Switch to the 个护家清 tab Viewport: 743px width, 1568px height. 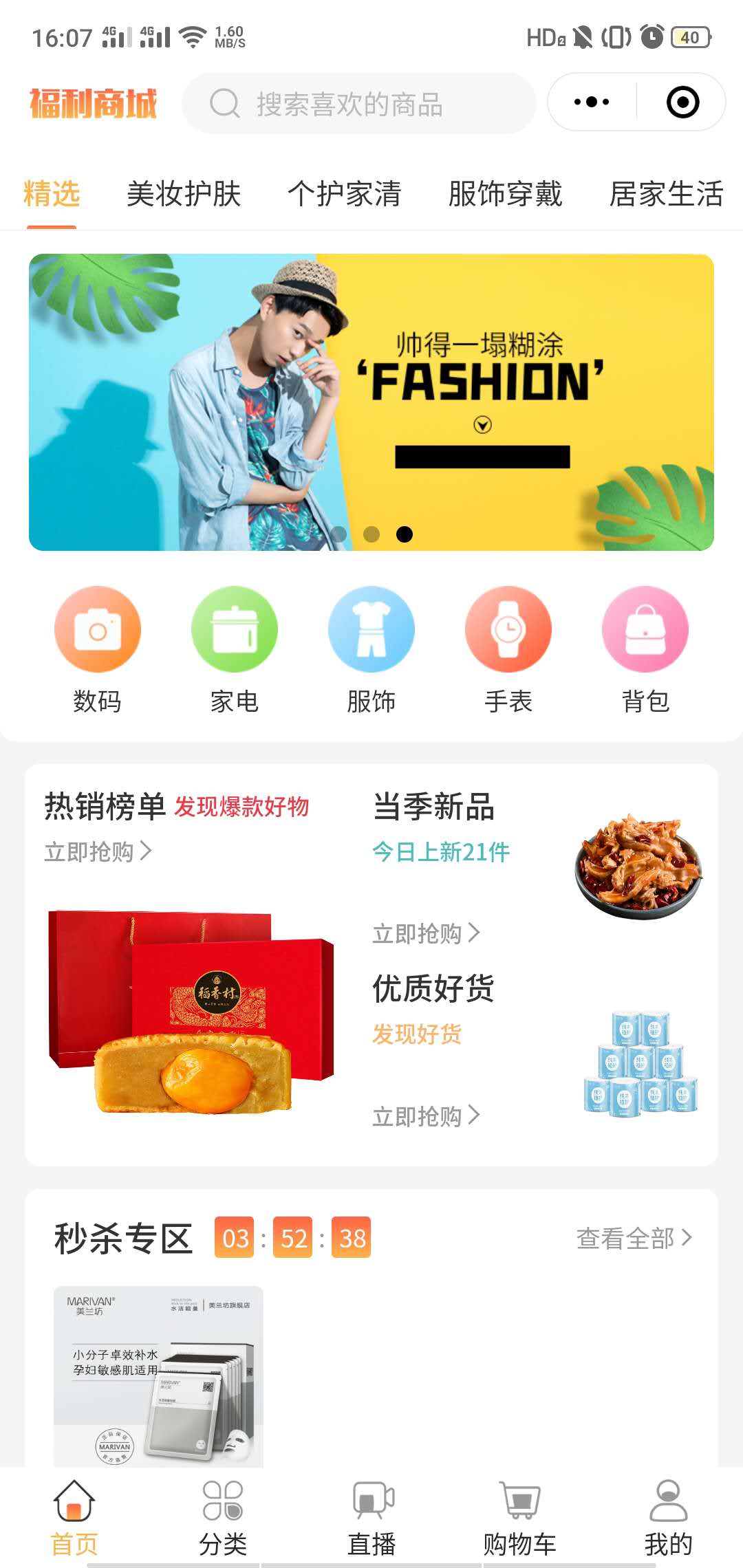tap(344, 194)
